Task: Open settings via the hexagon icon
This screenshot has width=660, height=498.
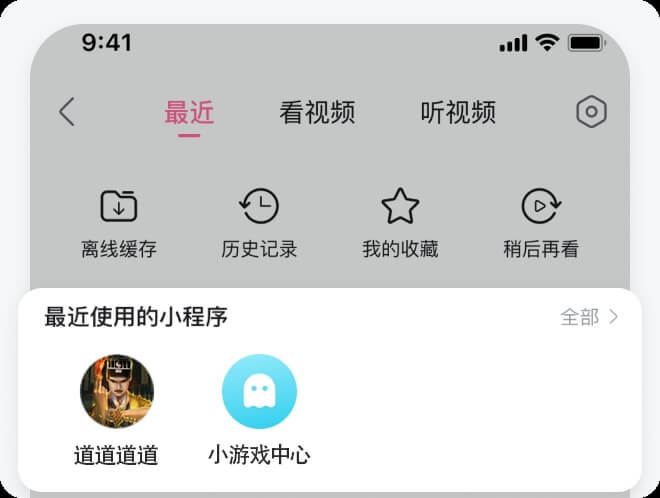Action: (x=591, y=112)
